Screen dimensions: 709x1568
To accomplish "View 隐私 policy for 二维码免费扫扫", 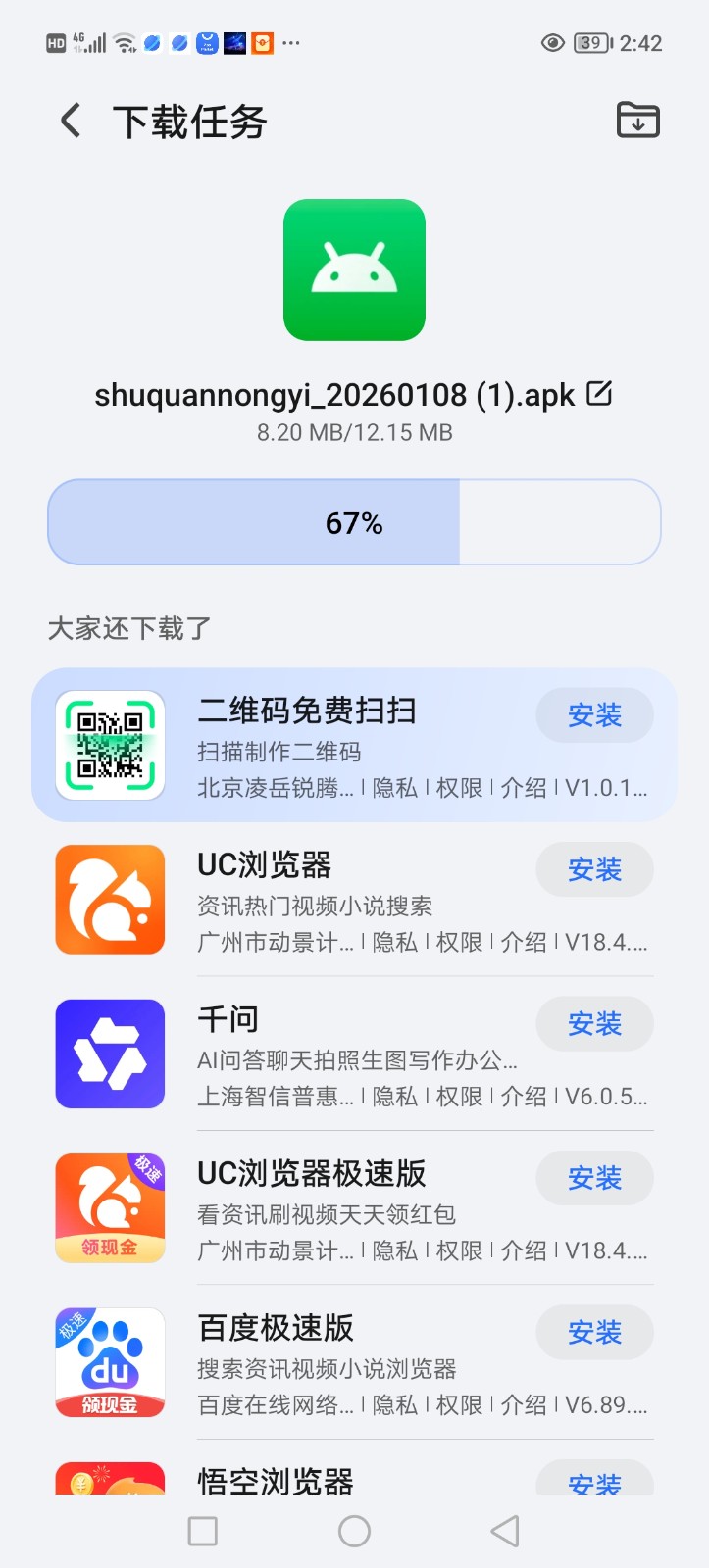I will point(395,788).
